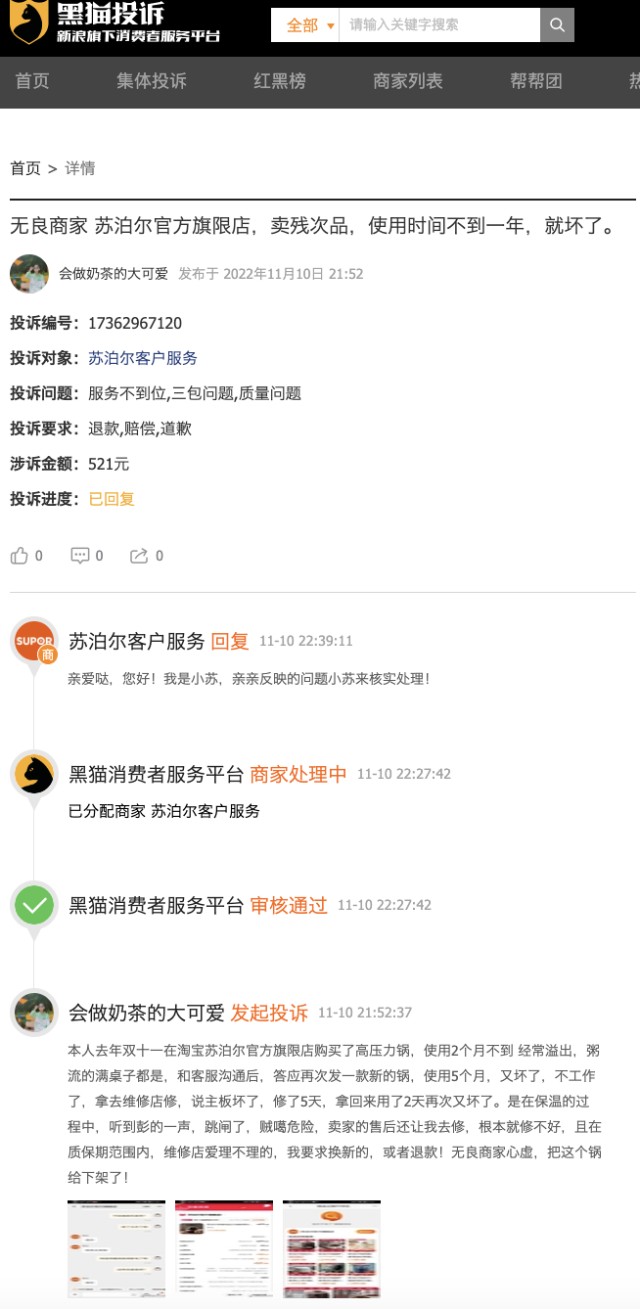View the second attached screenshot
The height and width of the screenshot is (1309, 640).
[224, 1248]
